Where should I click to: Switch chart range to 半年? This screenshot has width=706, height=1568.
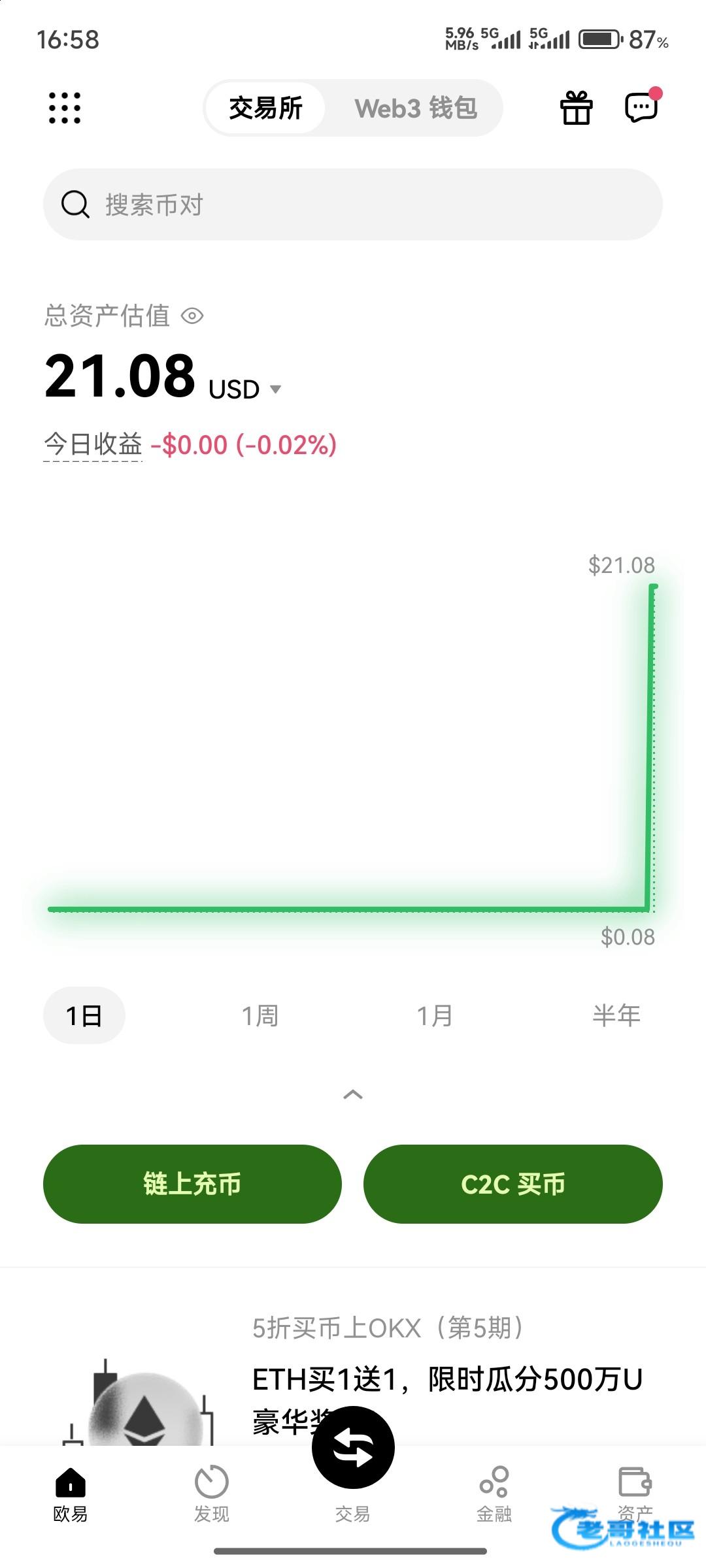[x=616, y=1015]
